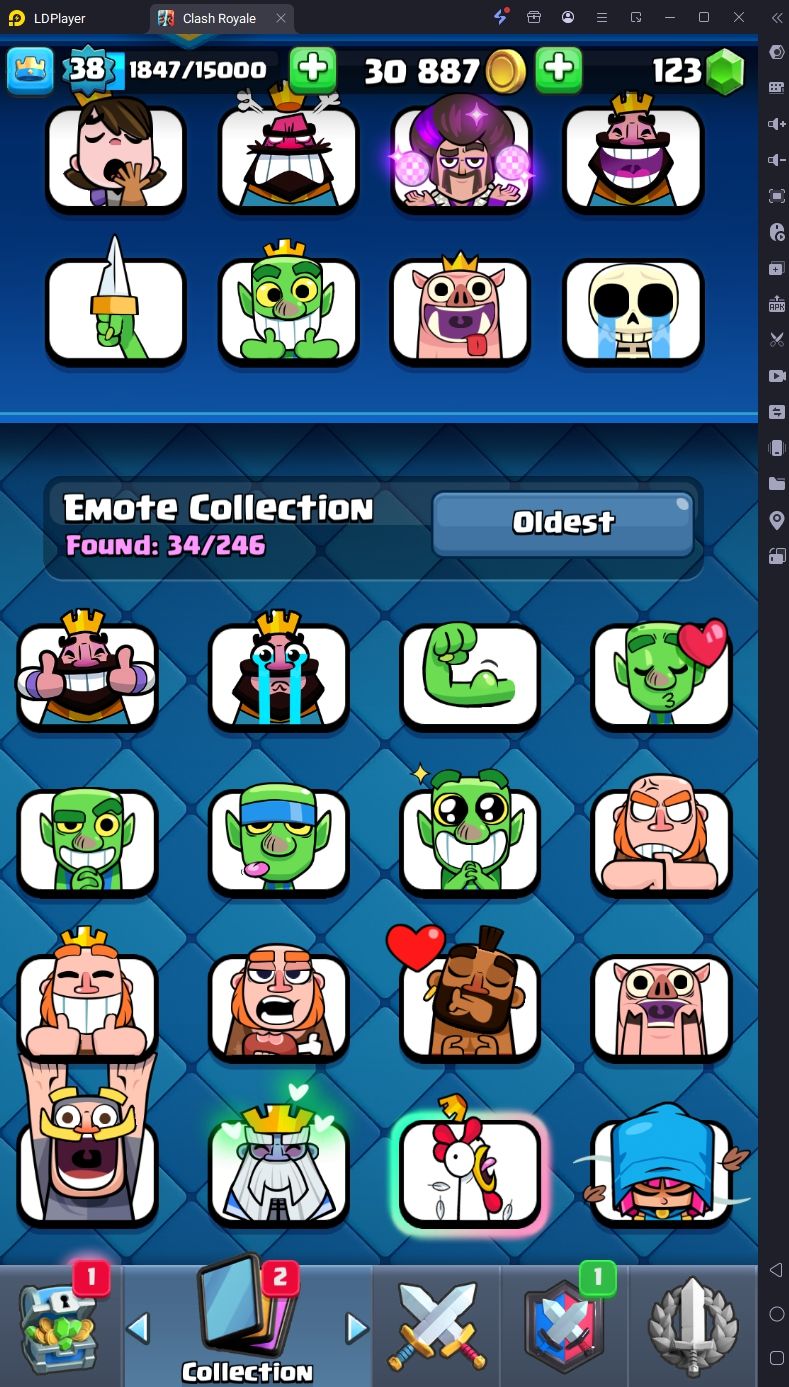789x1387 pixels.
Task: Choose the King thumbs up emote
Action: (x=87, y=675)
